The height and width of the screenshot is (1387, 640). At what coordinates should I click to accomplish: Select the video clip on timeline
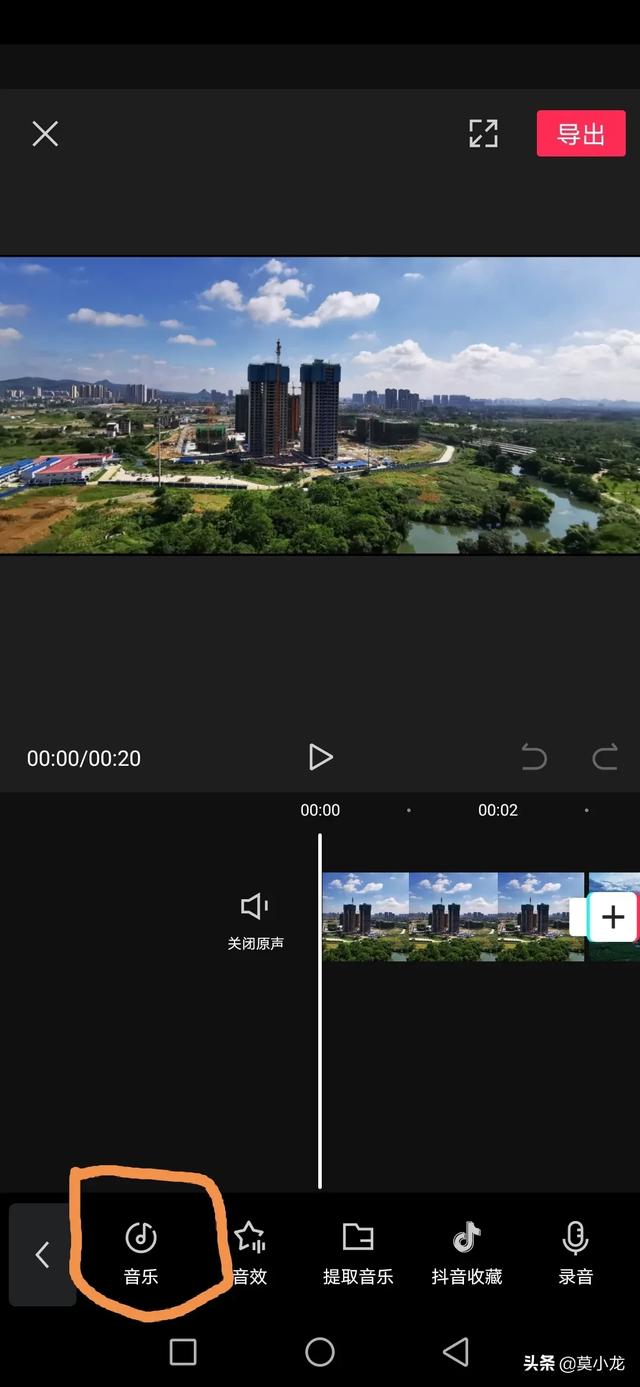click(452, 917)
